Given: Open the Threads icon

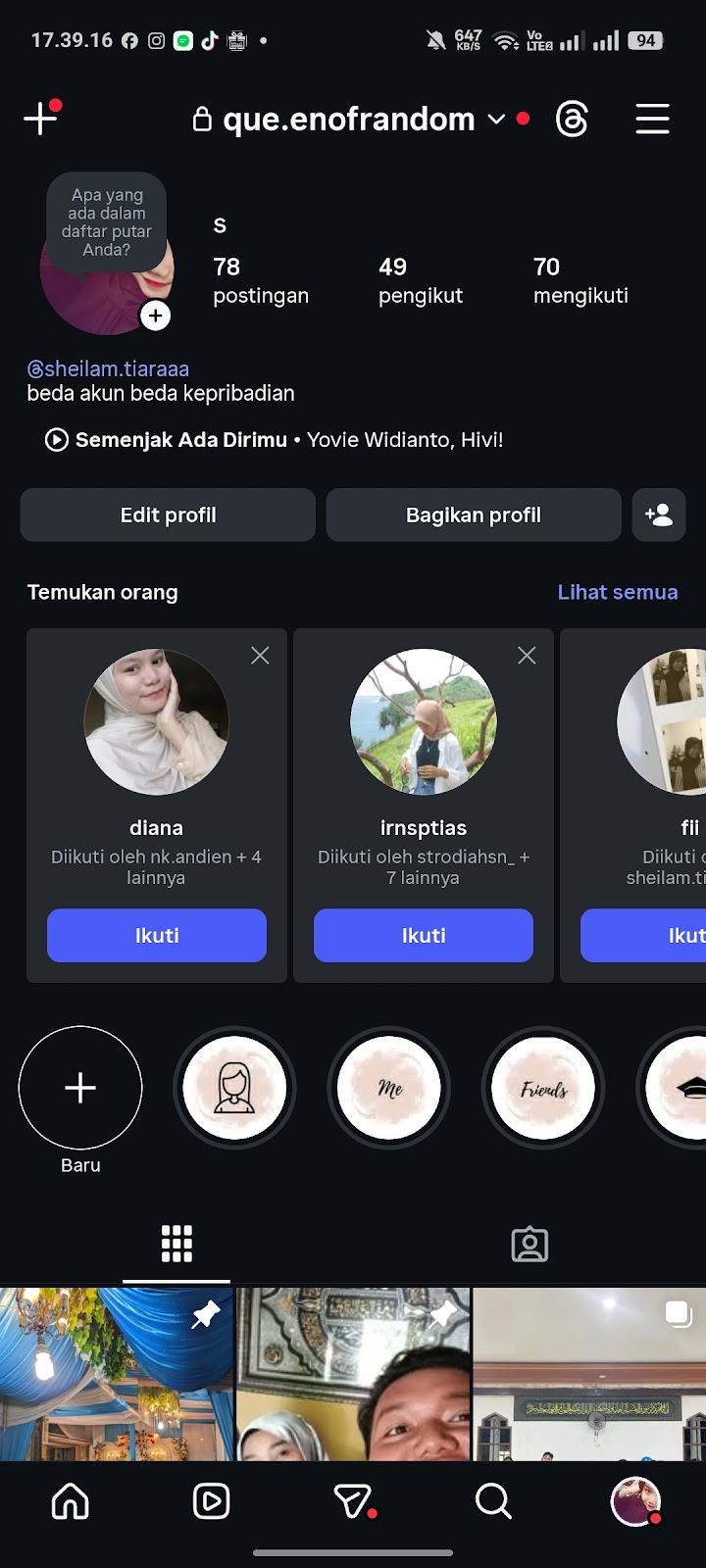Looking at the screenshot, I should point(572,120).
